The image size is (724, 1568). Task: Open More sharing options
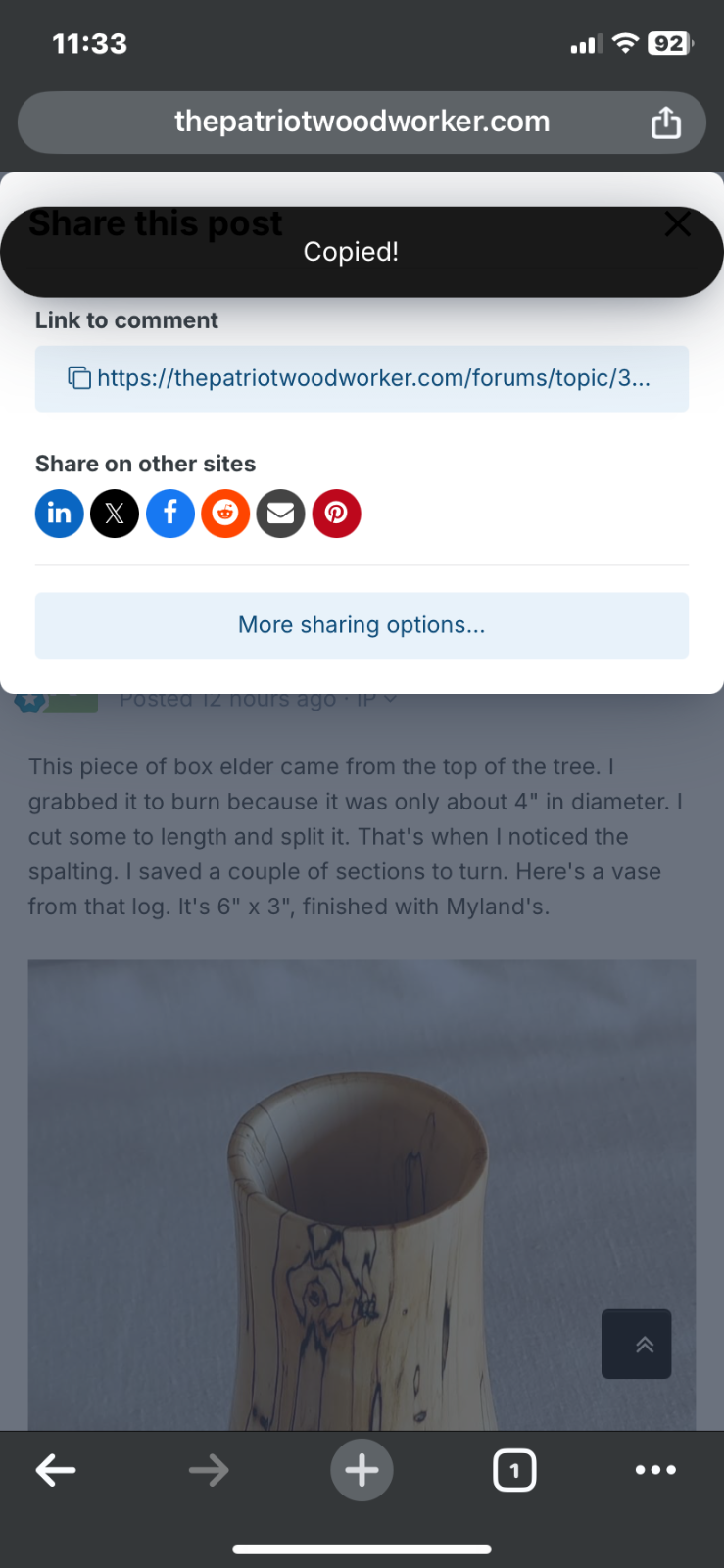[x=362, y=625]
